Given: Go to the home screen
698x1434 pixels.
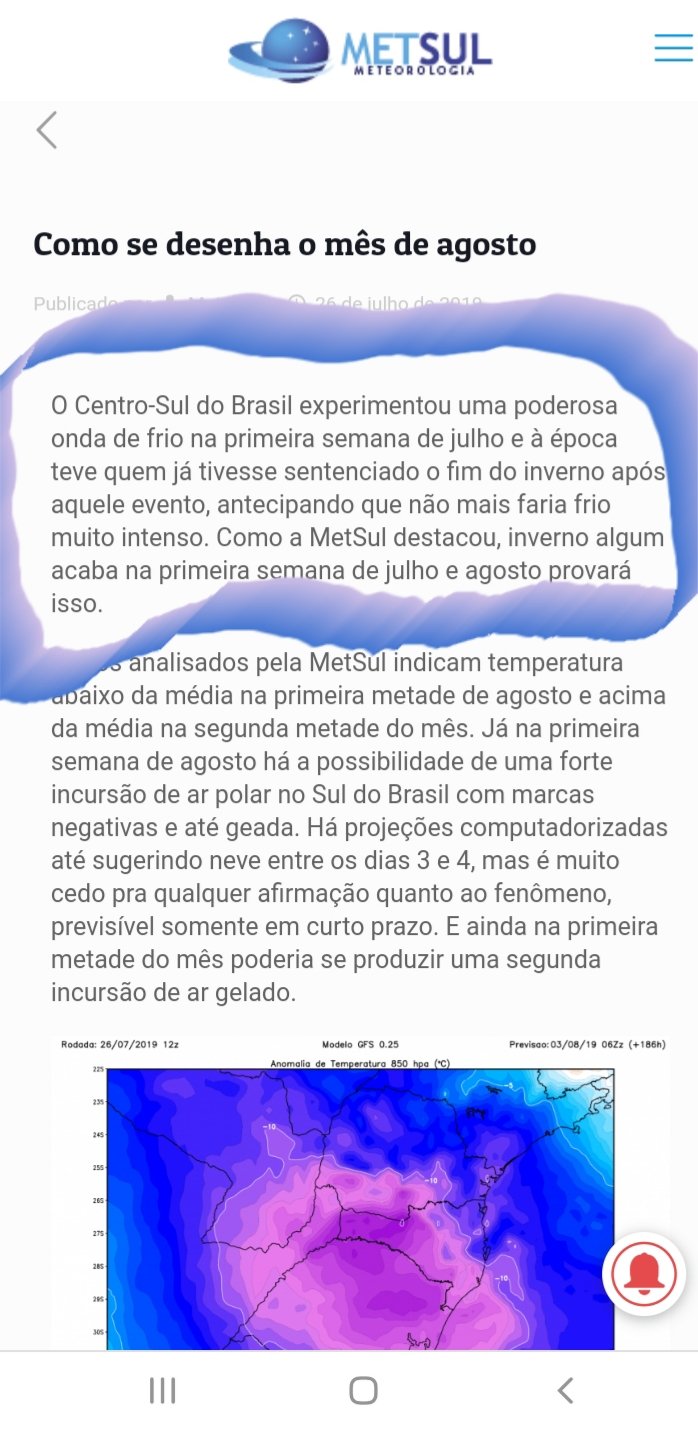Looking at the screenshot, I should (x=363, y=1390).
